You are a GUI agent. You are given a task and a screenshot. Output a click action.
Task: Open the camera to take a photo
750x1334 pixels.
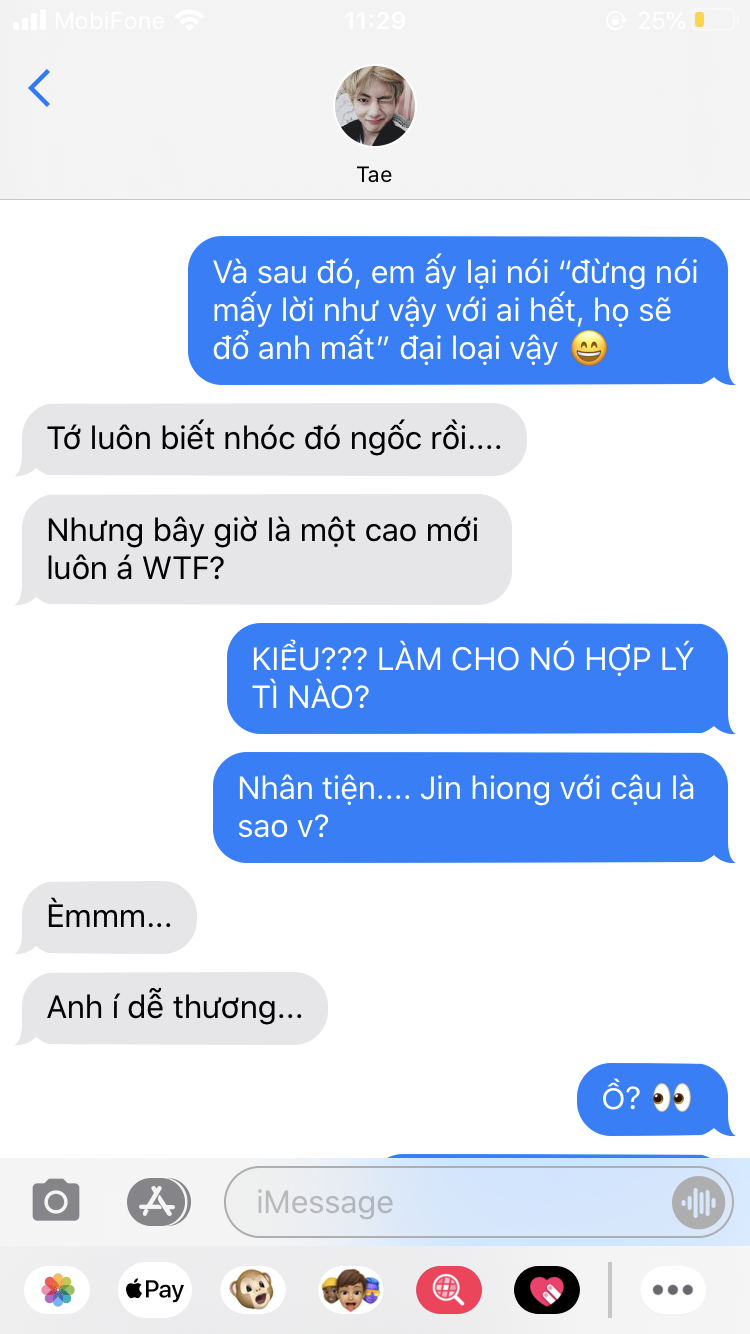[x=56, y=1201]
